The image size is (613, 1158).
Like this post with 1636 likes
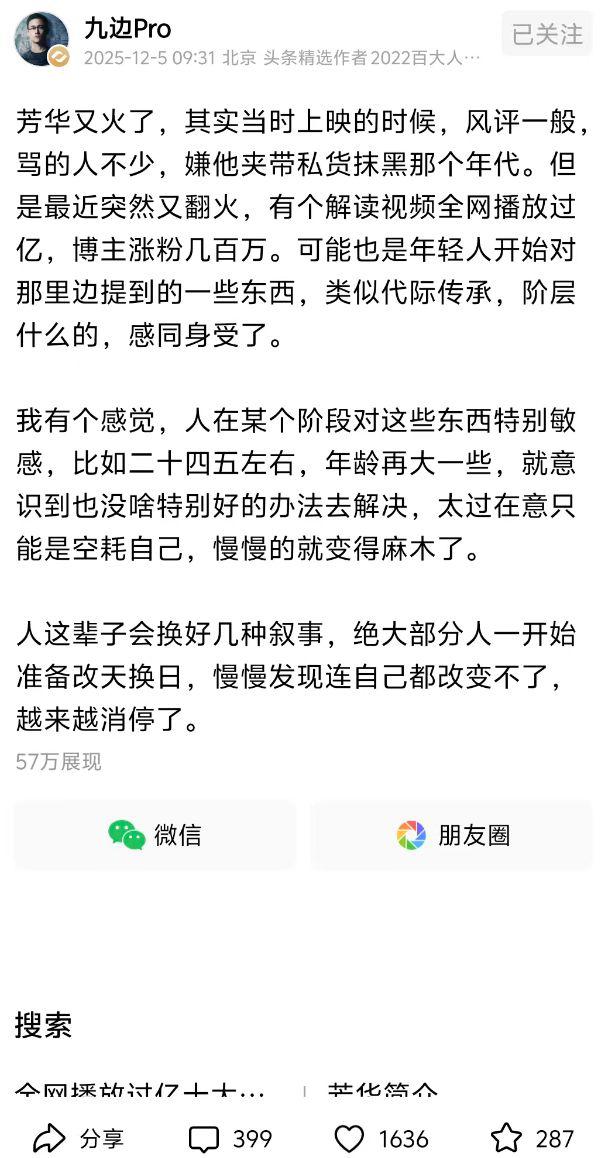click(381, 1138)
